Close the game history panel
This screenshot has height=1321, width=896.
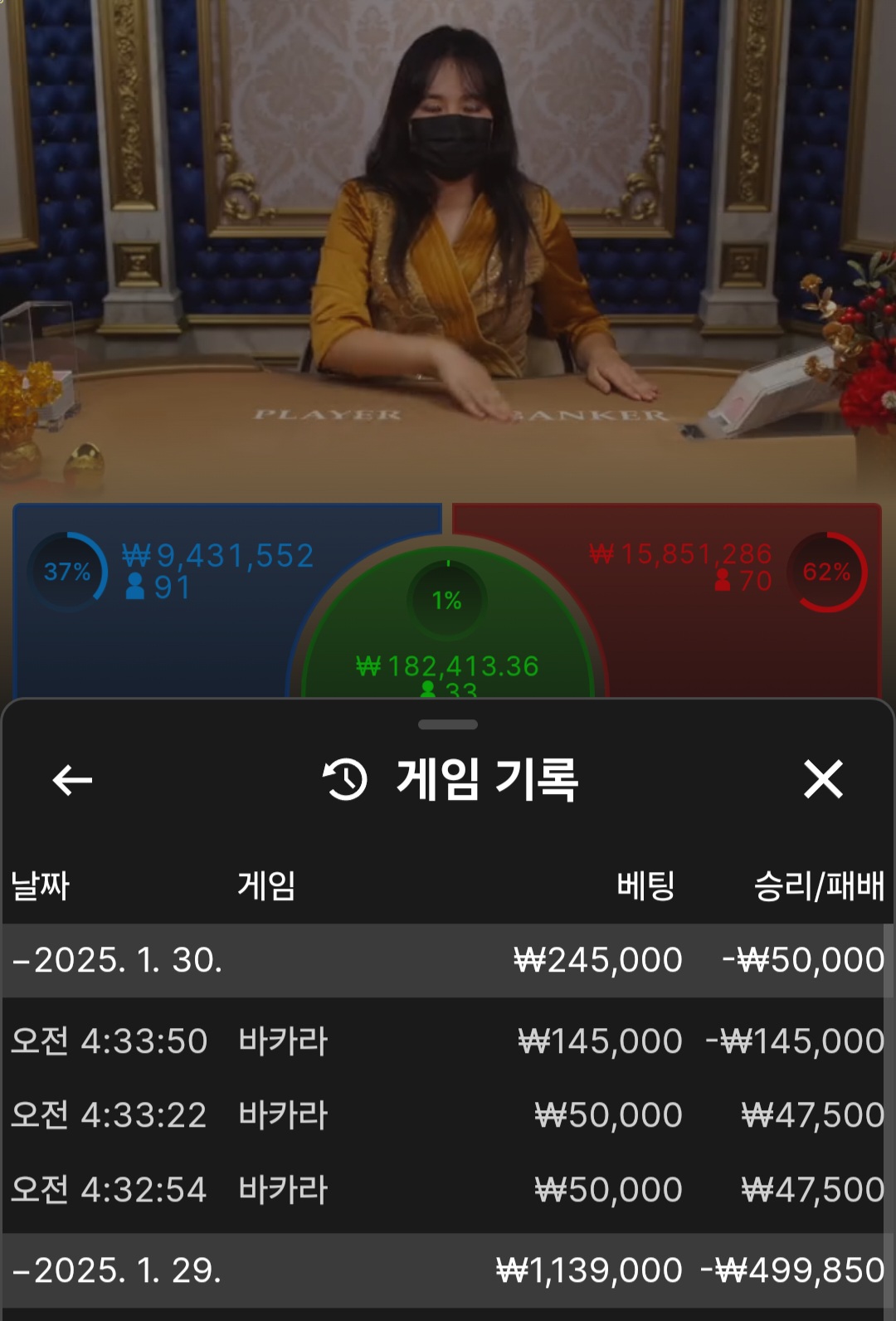pyautogui.click(x=822, y=779)
